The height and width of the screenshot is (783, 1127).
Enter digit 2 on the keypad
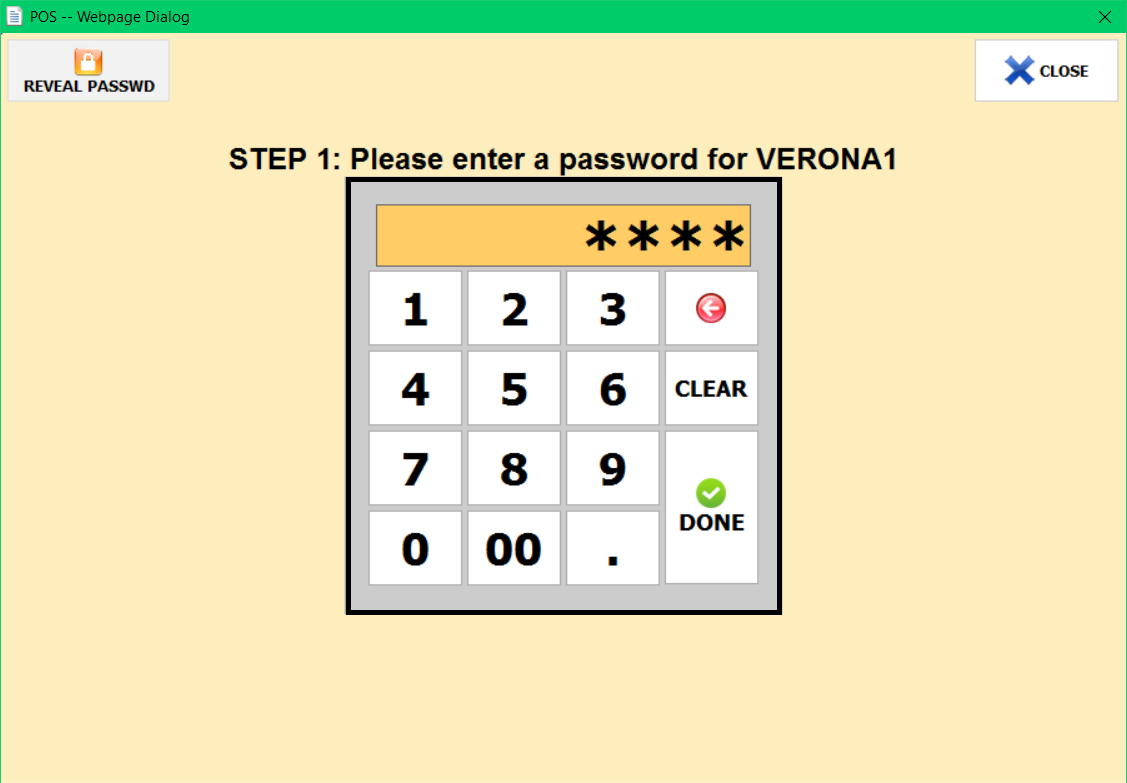tap(514, 309)
